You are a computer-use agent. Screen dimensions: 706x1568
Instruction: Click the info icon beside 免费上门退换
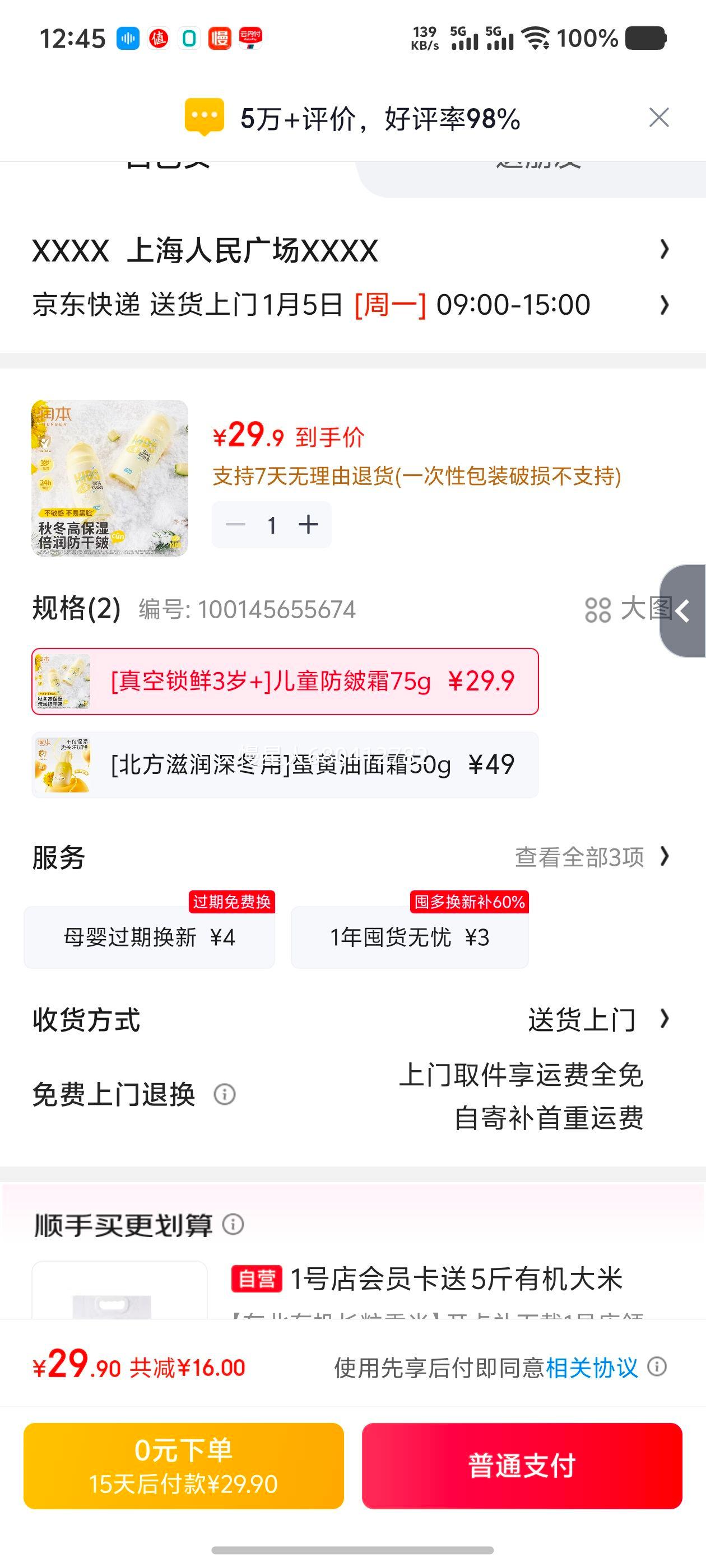(x=225, y=1095)
